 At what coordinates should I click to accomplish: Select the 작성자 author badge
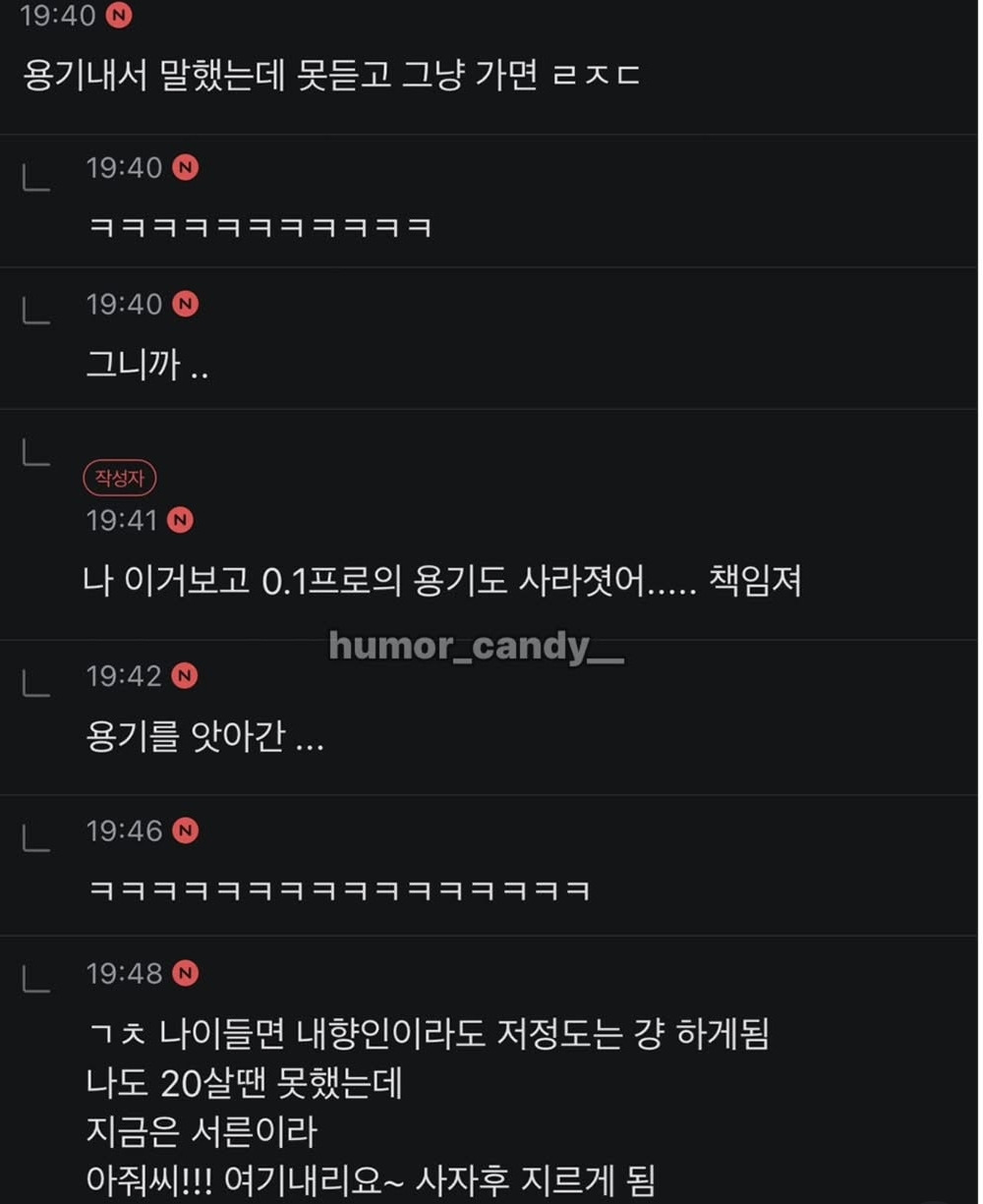[x=120, y=479]
